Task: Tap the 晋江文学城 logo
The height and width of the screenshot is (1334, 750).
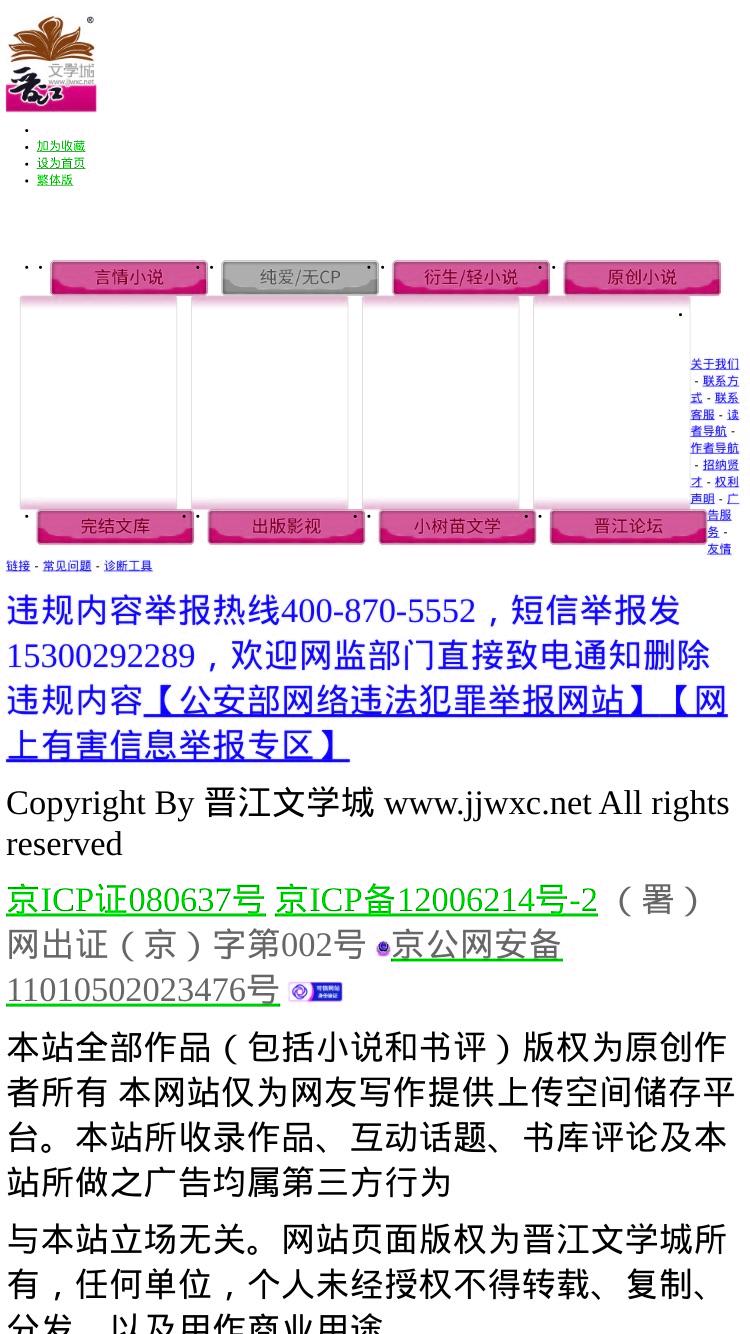Action: coord(51,63)
